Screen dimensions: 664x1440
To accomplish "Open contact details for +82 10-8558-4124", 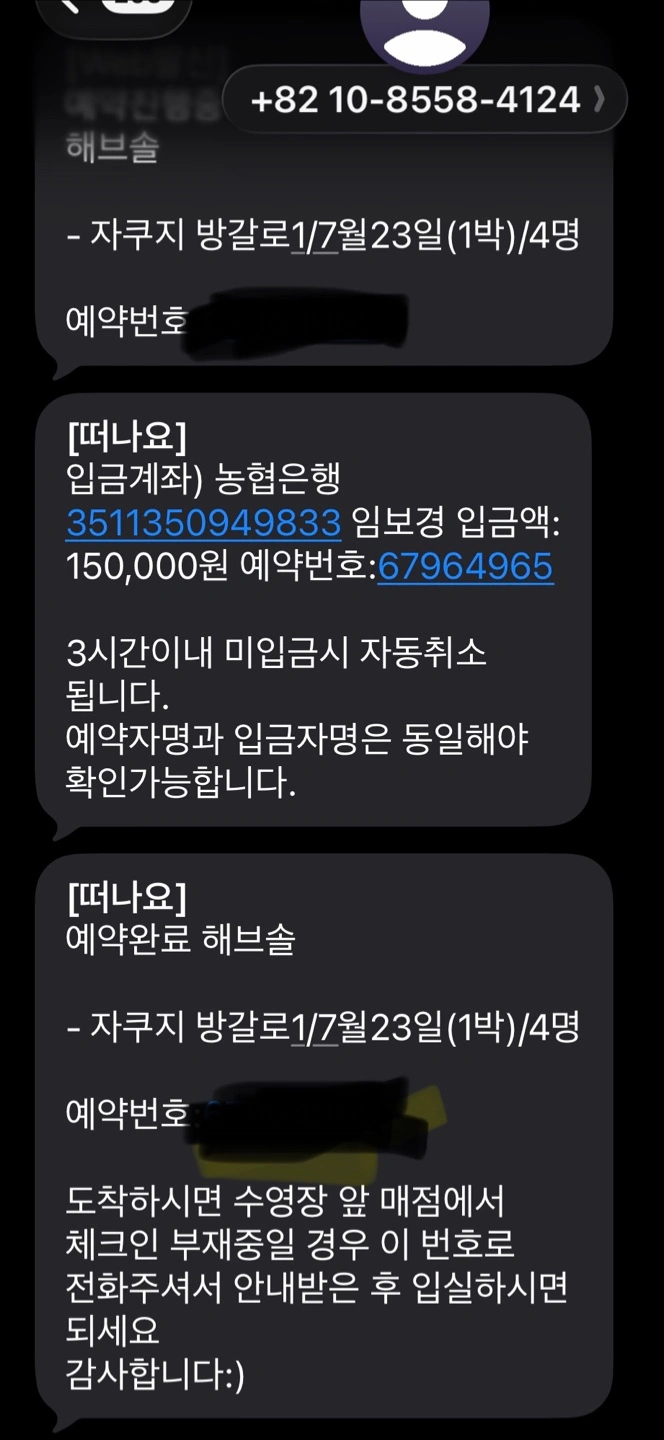I will (425, 100).
